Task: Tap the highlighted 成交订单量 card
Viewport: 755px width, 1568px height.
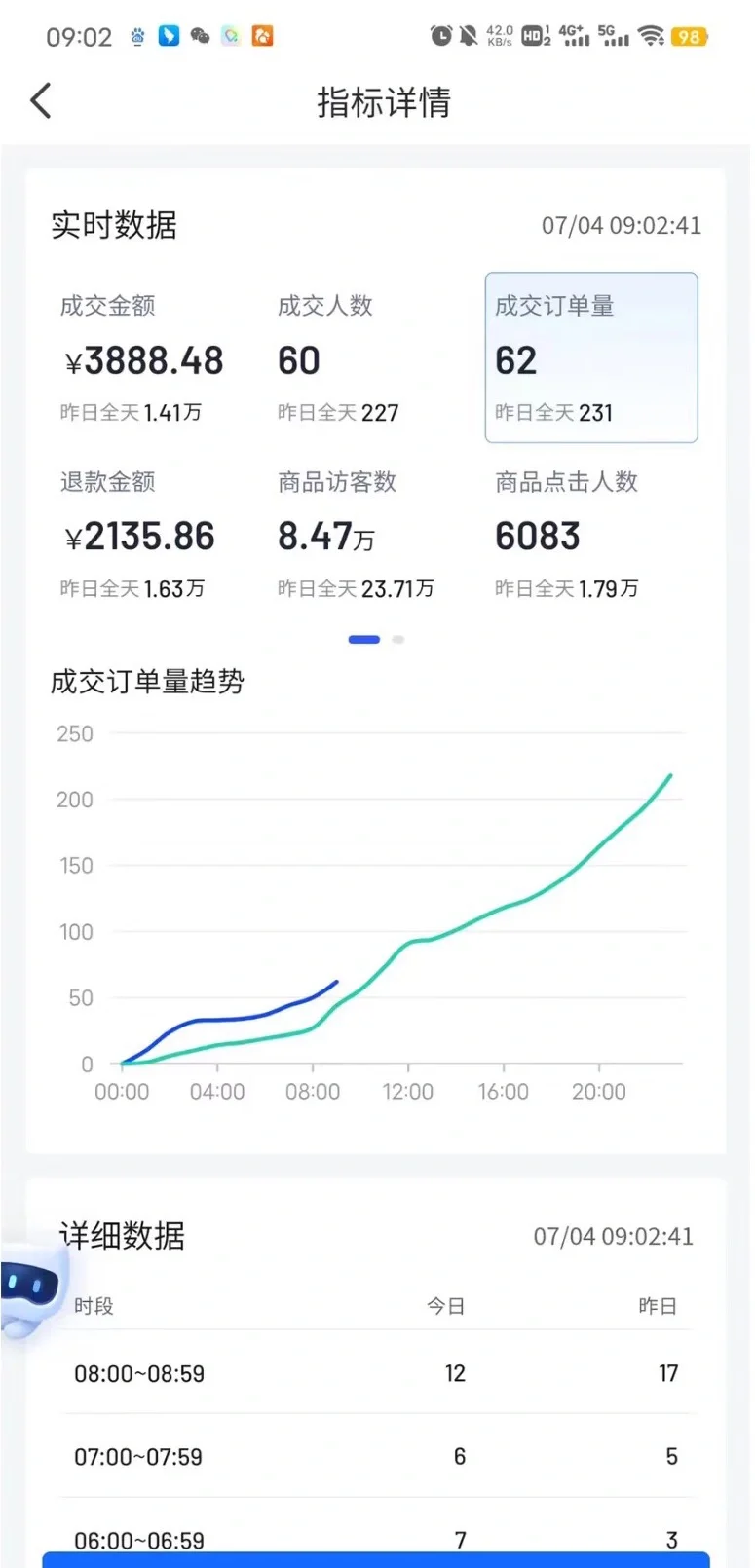Action: coord(590,358)
